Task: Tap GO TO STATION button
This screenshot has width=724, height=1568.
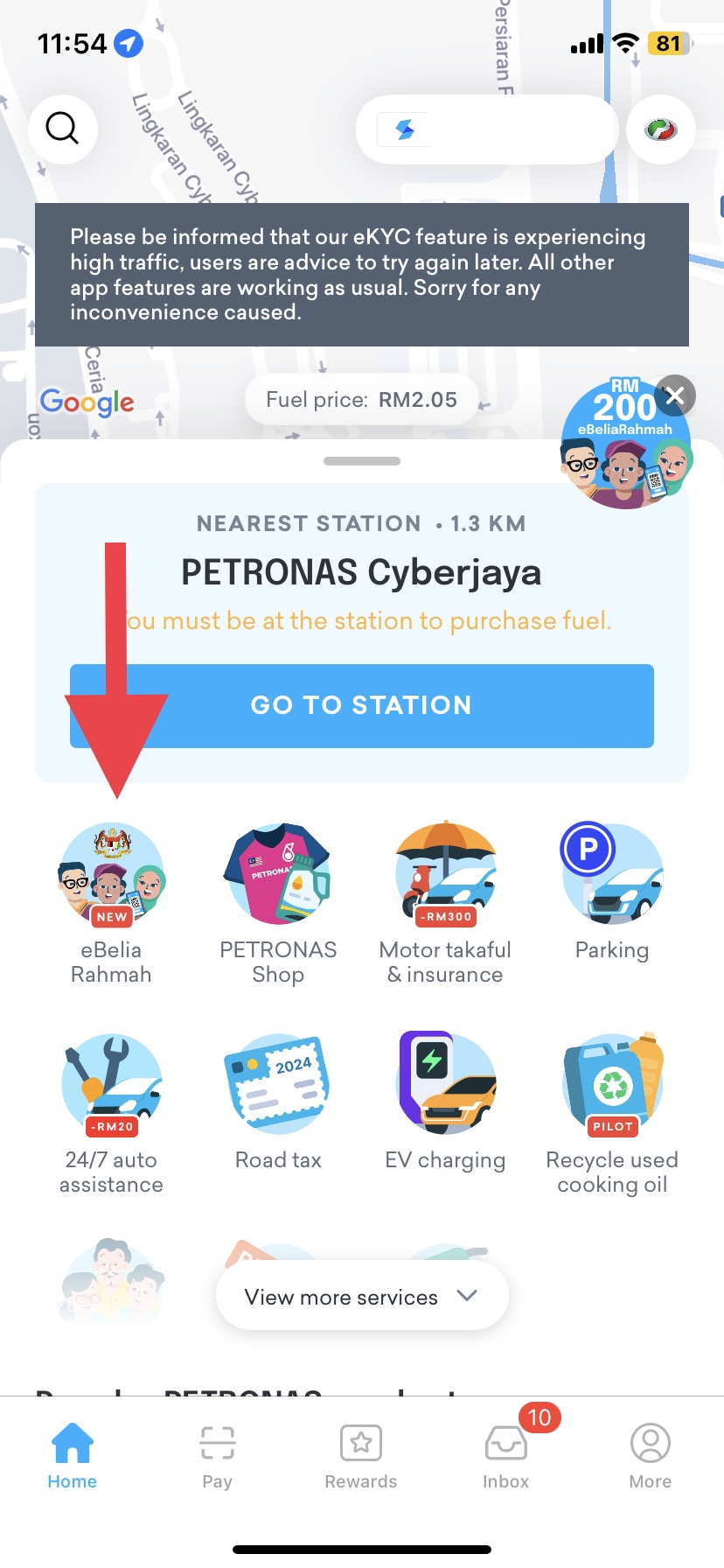Action: point(361,705)
